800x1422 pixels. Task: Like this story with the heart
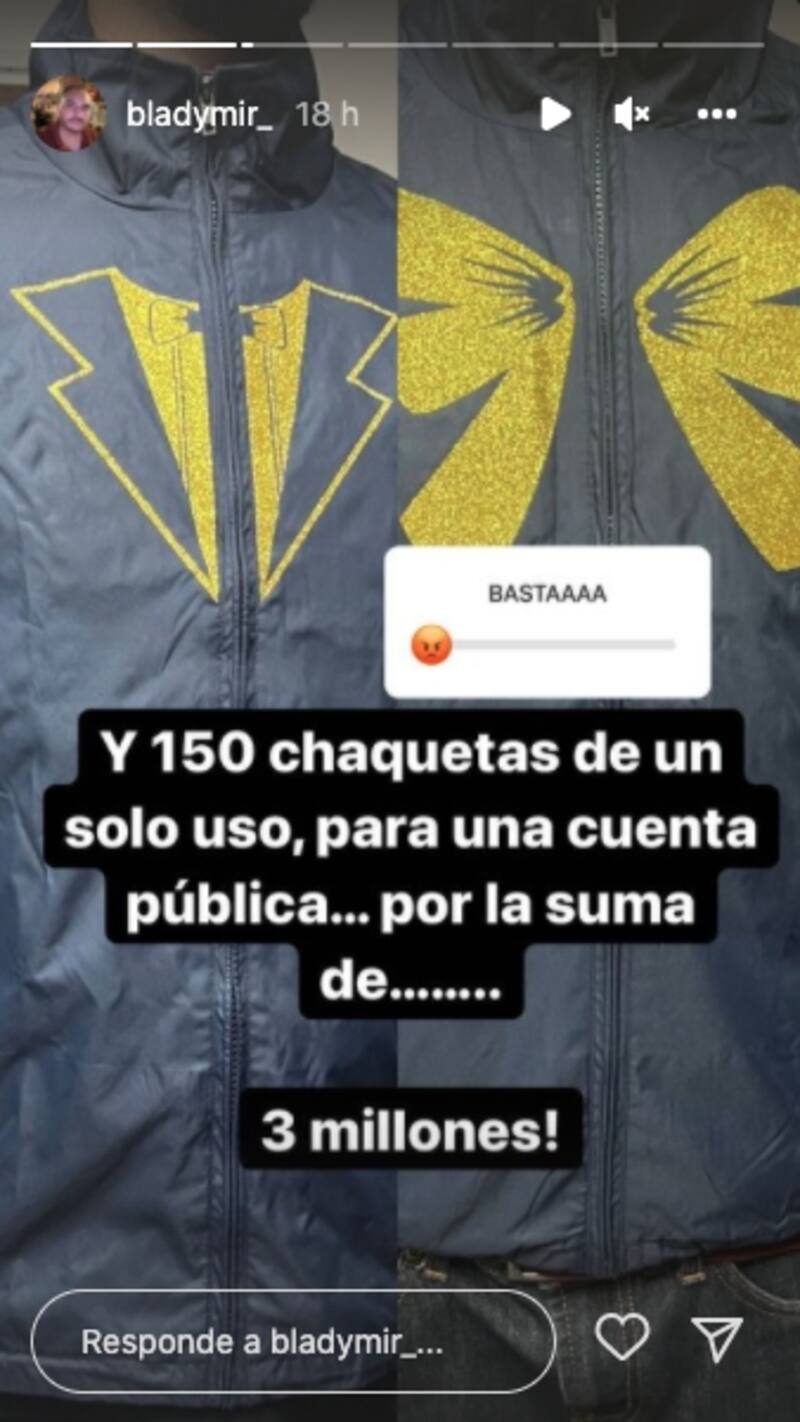pyautogui.click(x=622, y=1338)
